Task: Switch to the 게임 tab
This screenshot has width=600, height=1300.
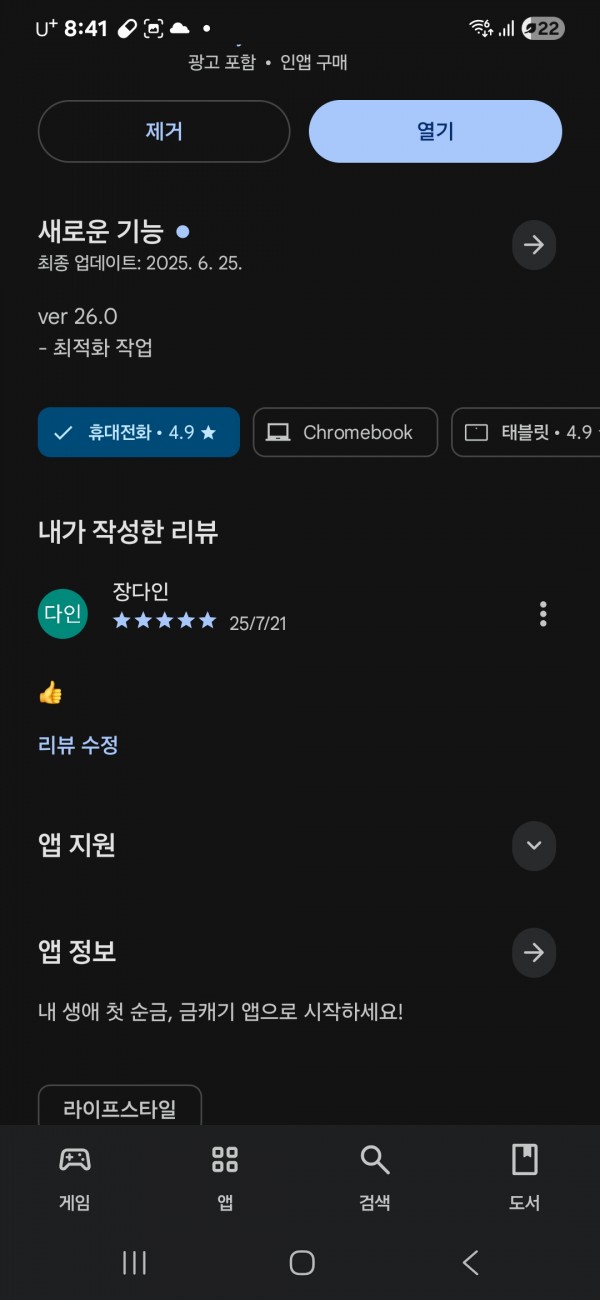Action: [x=75, y=1178]
